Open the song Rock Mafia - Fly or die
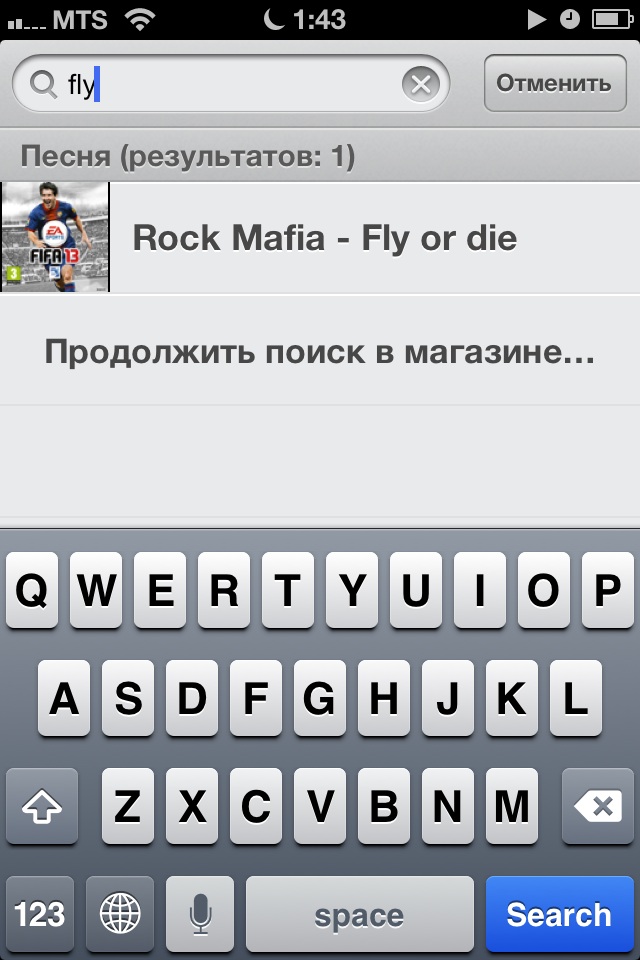Screen dimensions: 640x960 (x=324, y=238)
